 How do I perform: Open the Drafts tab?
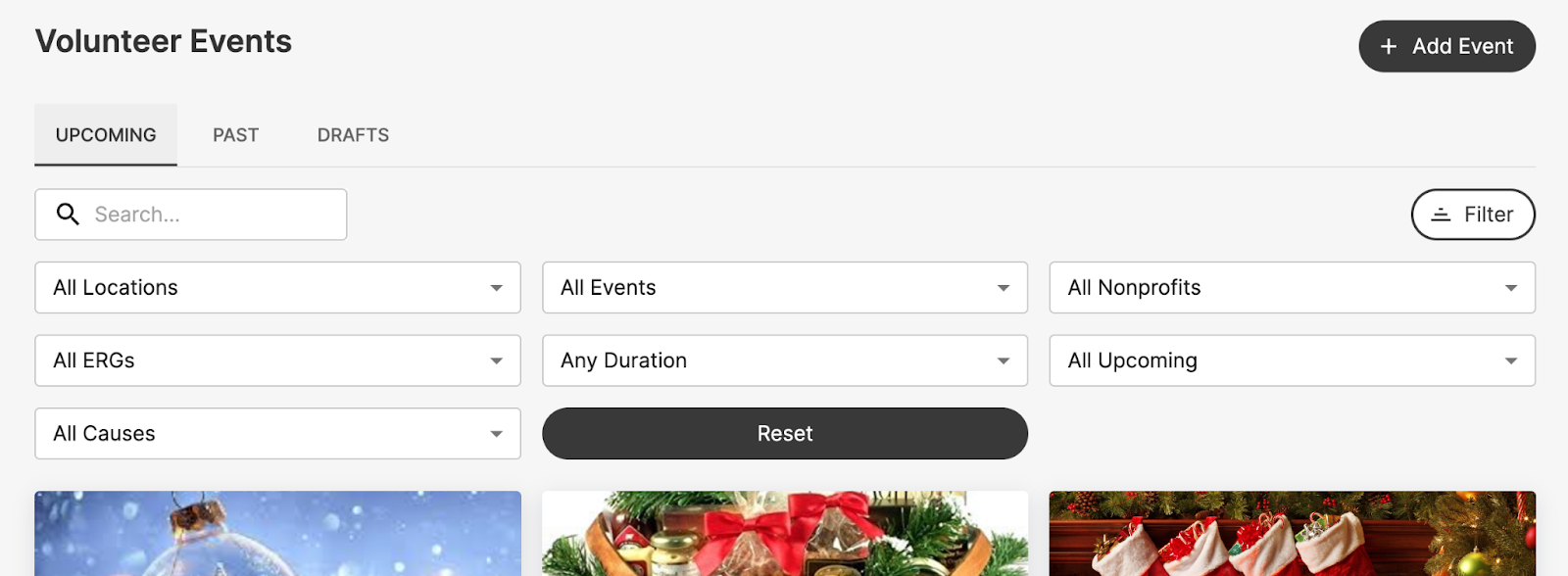pos(353,135)
